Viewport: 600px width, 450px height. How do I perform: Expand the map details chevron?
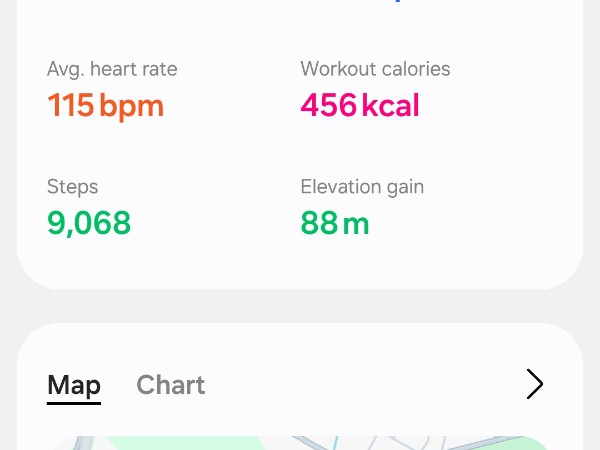click(x=535, y=384)
